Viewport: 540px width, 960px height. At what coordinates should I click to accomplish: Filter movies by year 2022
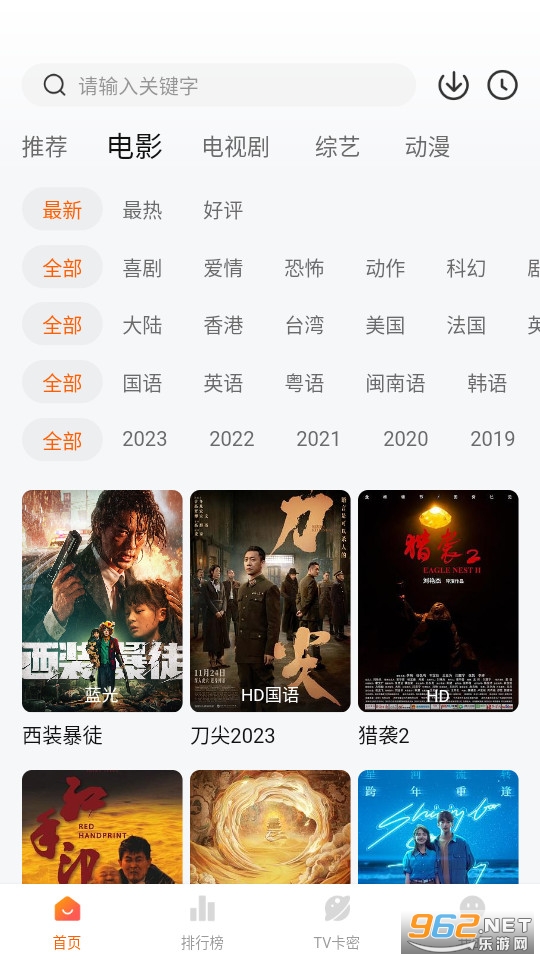231,439
